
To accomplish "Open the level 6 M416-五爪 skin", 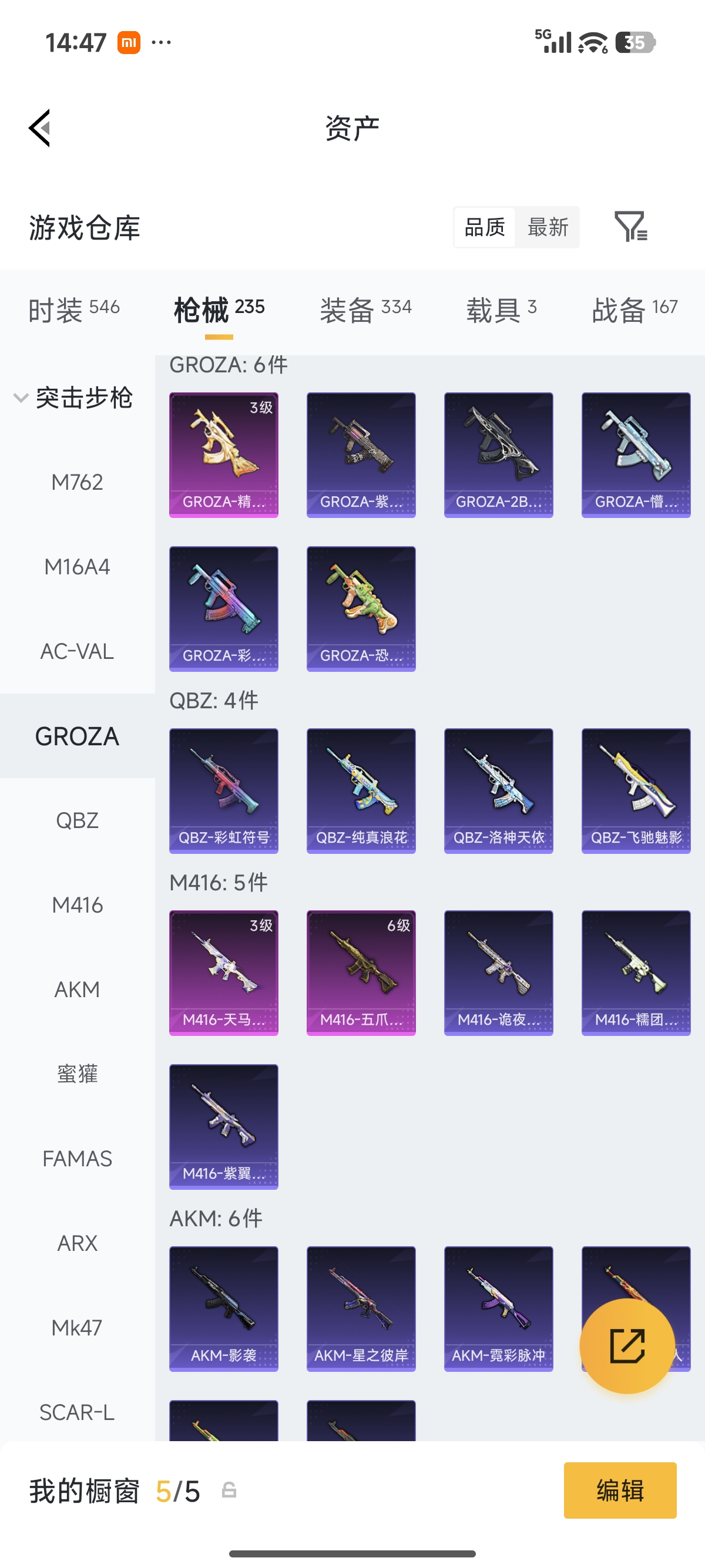I will [x=361, y=973].
